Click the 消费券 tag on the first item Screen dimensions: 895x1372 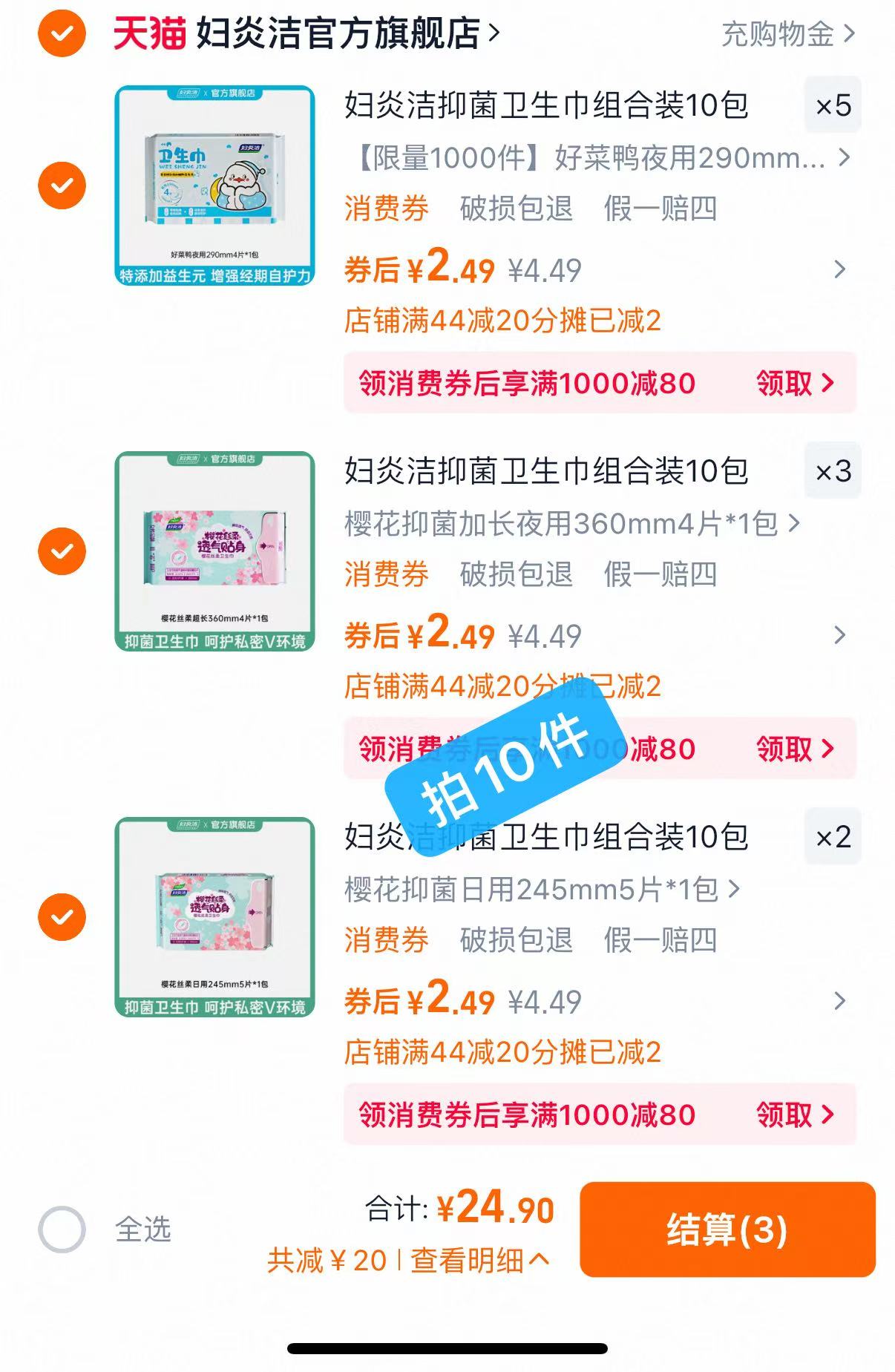click(387, 209)
